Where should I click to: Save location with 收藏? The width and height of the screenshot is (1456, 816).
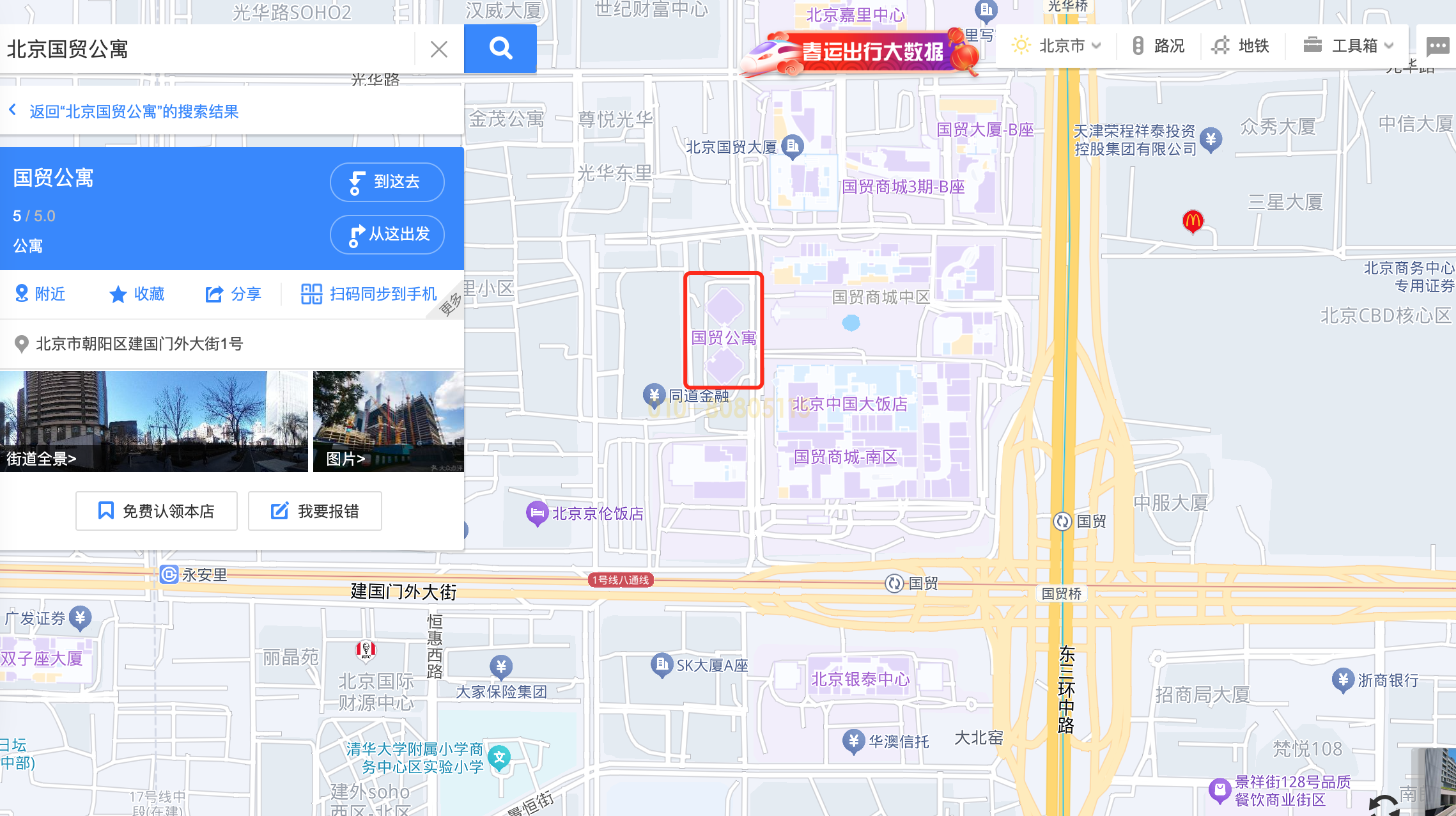click(137, 294)
